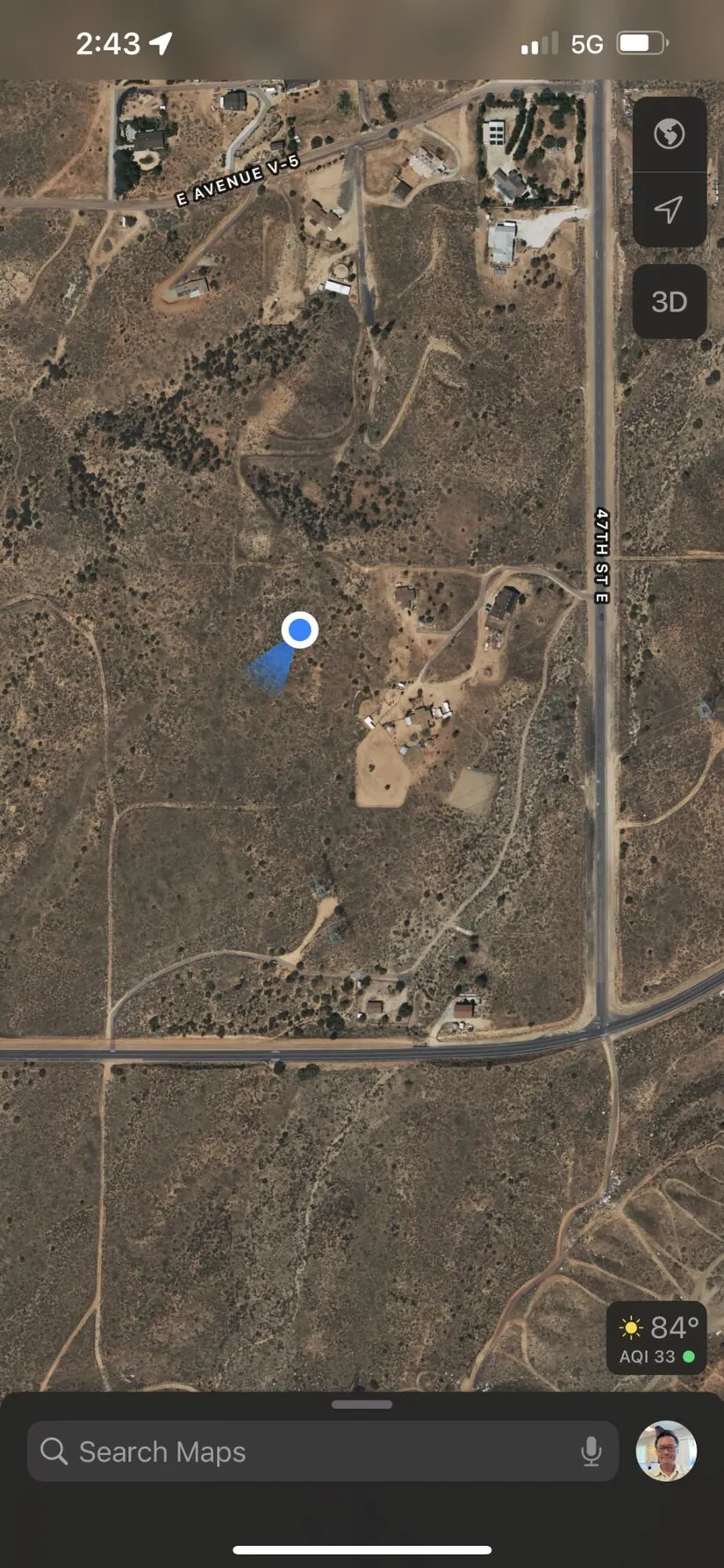Tap the location tracking arrow button
This screenshot has width=724, height=1568.
pyautogui.click(x=669, y=210)
